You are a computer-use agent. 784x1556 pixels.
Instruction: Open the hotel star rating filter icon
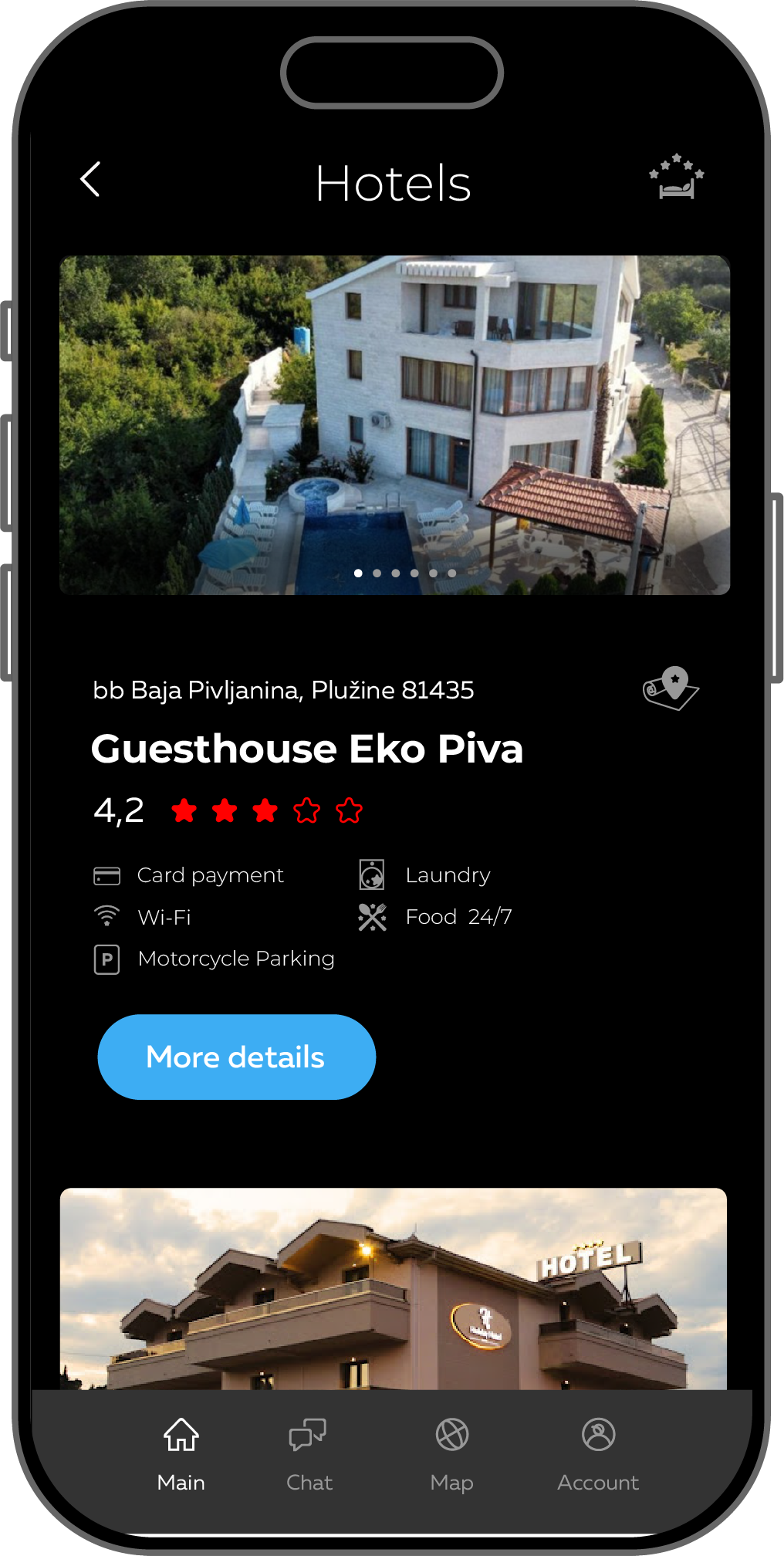click(676, 178)
